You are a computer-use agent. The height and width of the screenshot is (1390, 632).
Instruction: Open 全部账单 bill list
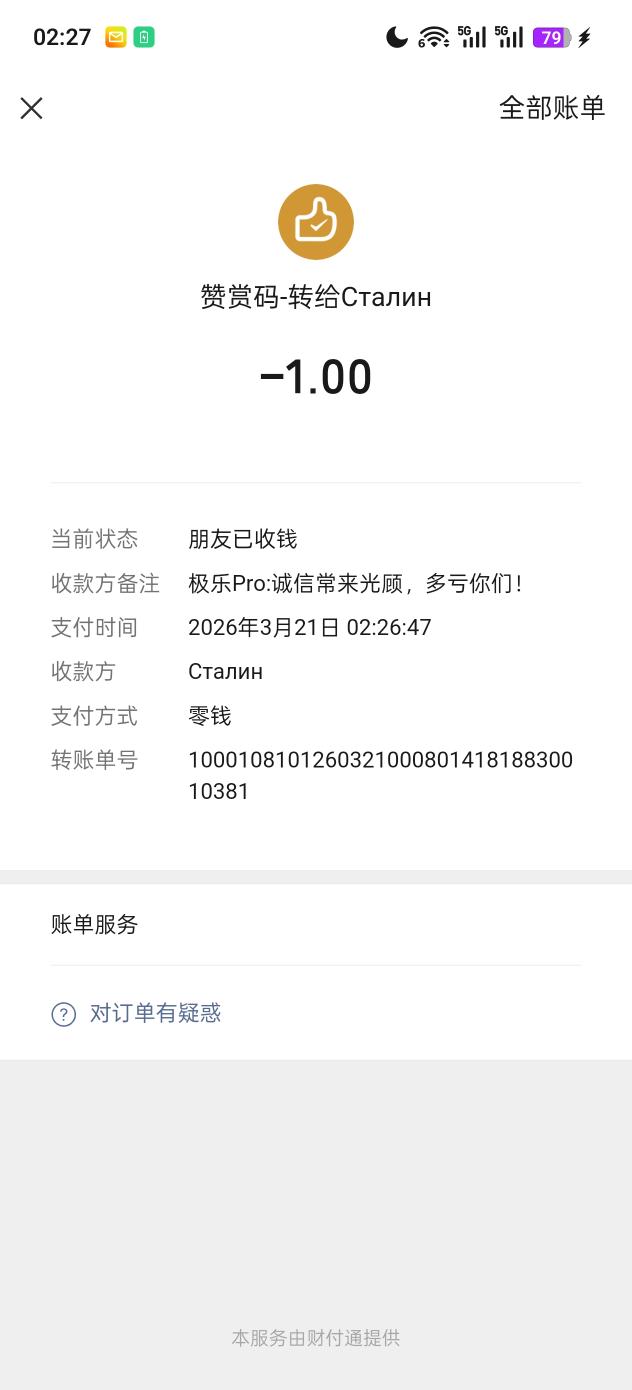552,108
